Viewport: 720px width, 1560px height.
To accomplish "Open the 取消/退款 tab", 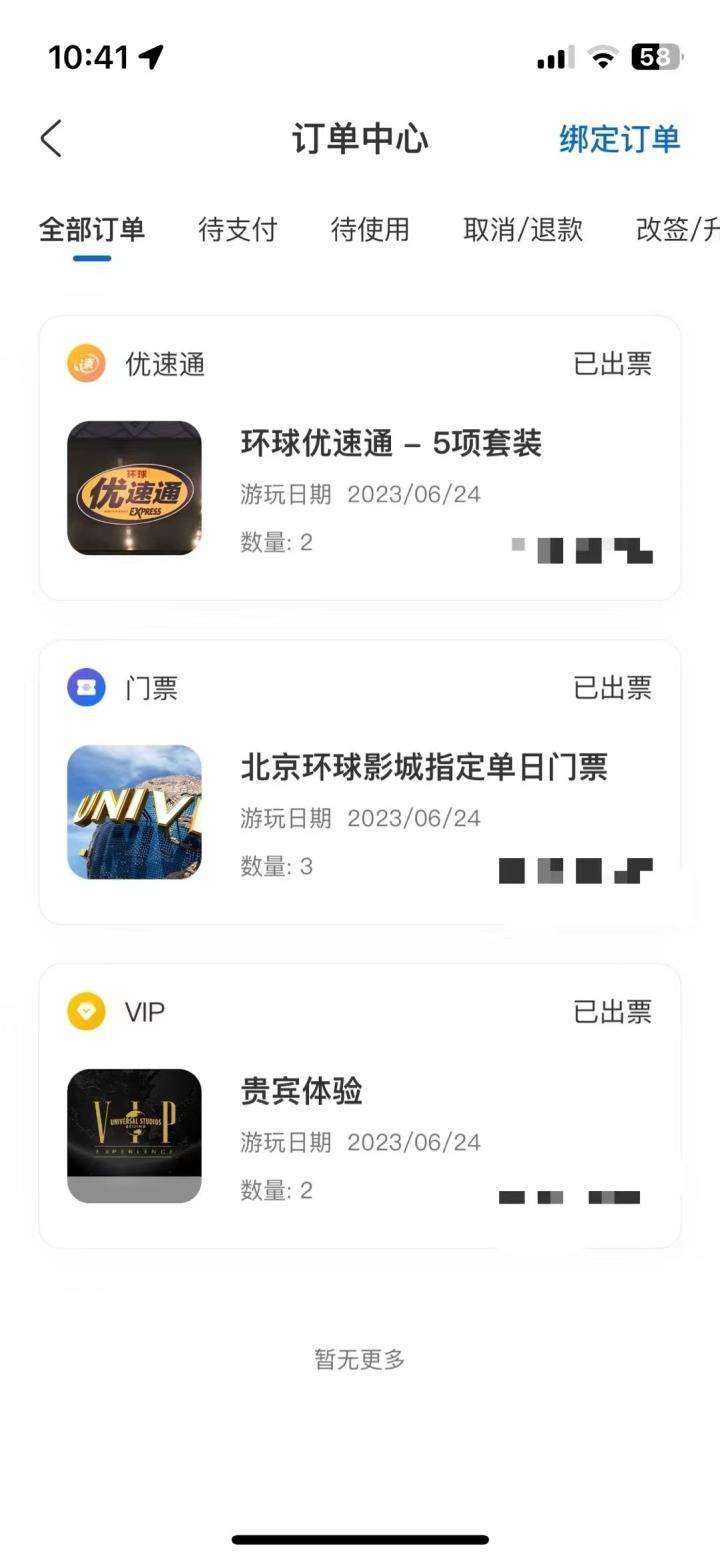I will click(x=523, y=230).
